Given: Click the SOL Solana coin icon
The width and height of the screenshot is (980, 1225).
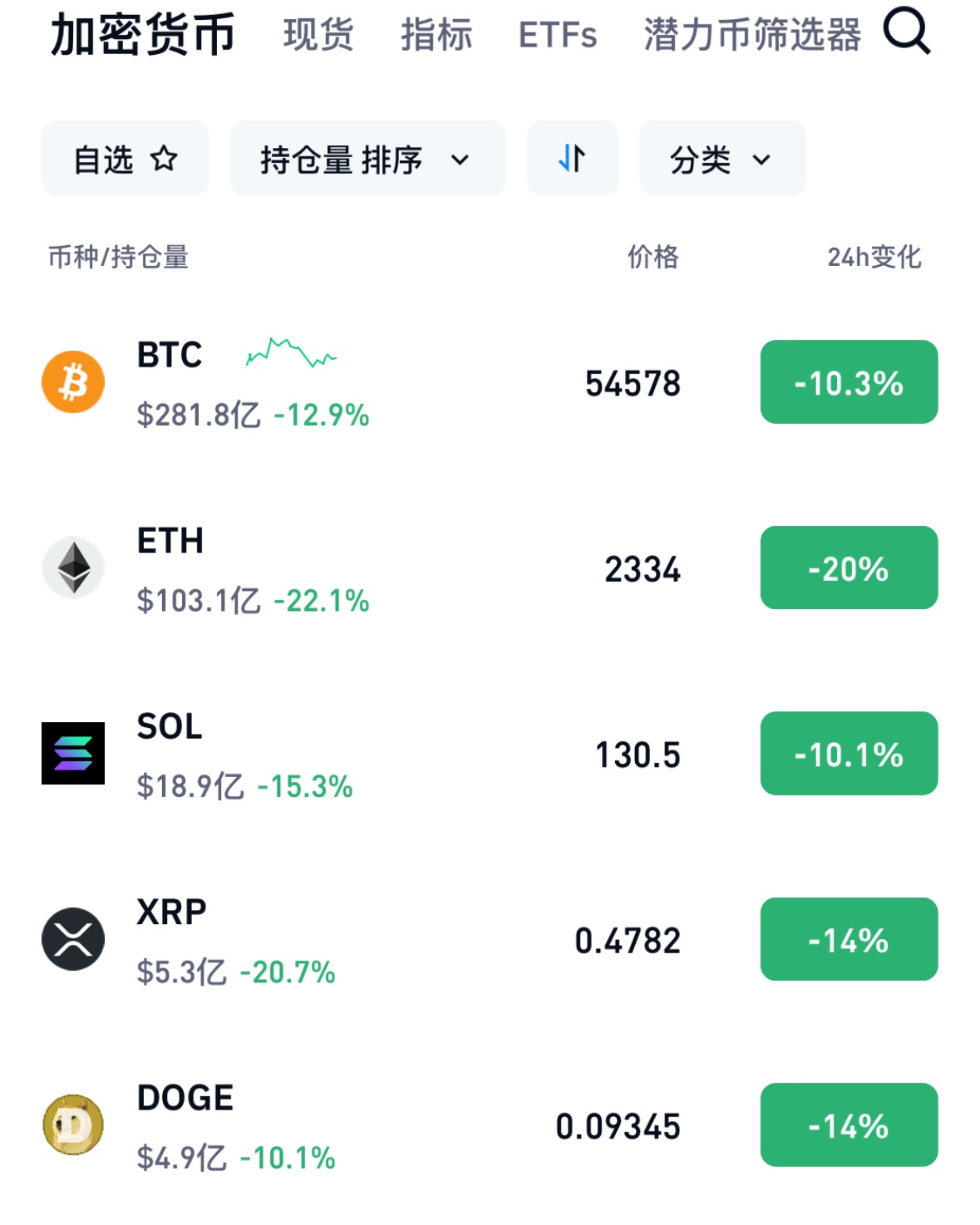Looking at the screenshot, I should click(x=71, y=754).
